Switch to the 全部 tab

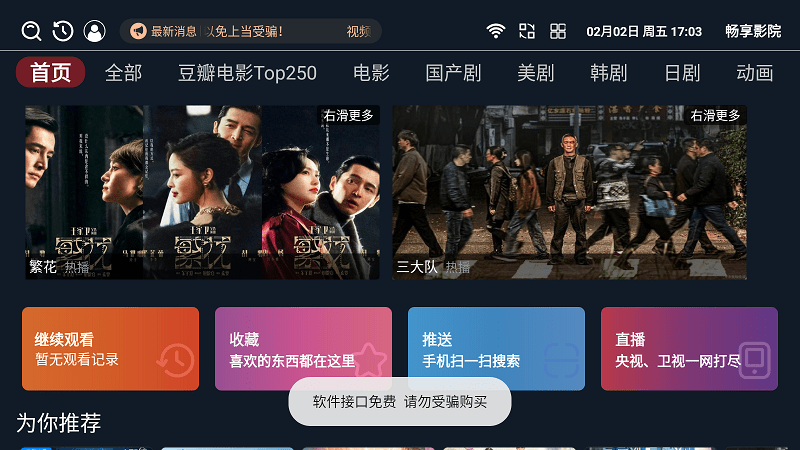tap(124, 73)
